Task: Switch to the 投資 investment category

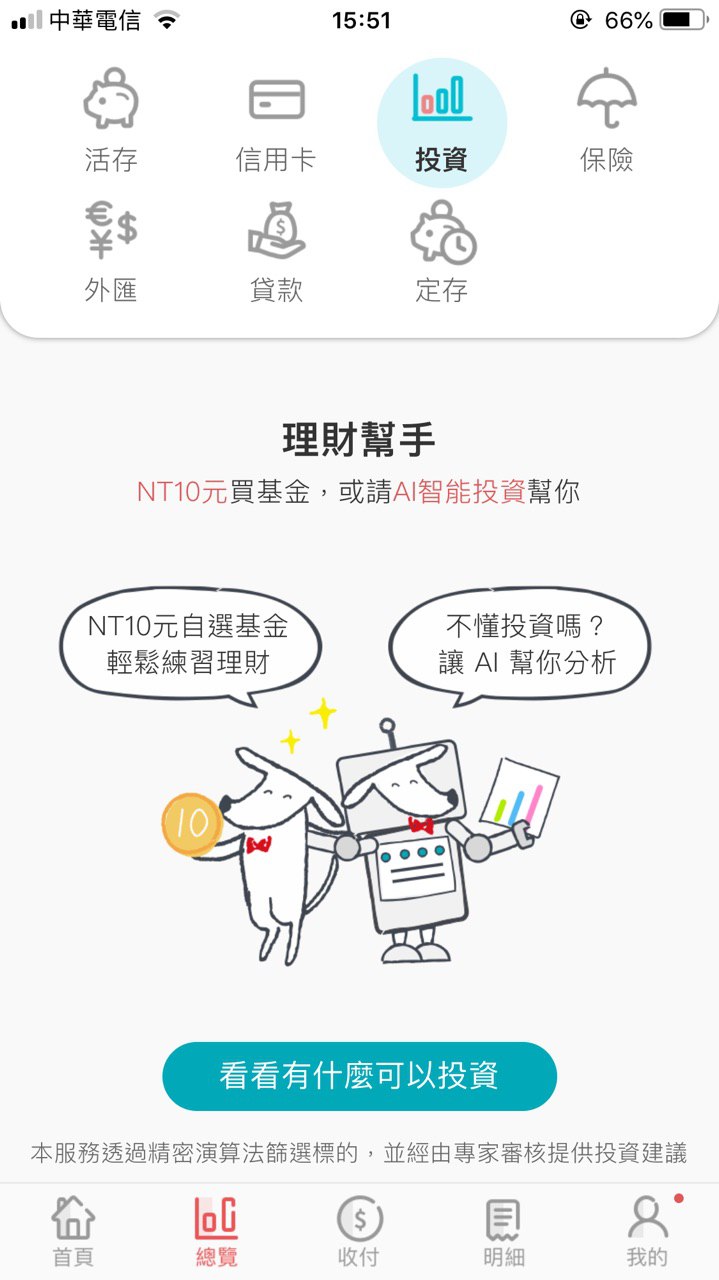Action: [441, 122]
